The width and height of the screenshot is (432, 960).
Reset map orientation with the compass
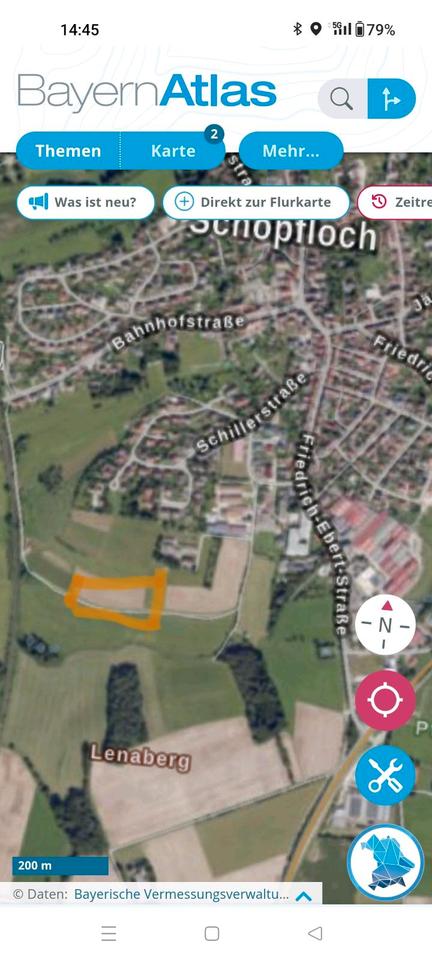pyautogui.click(x=385, y=624)
